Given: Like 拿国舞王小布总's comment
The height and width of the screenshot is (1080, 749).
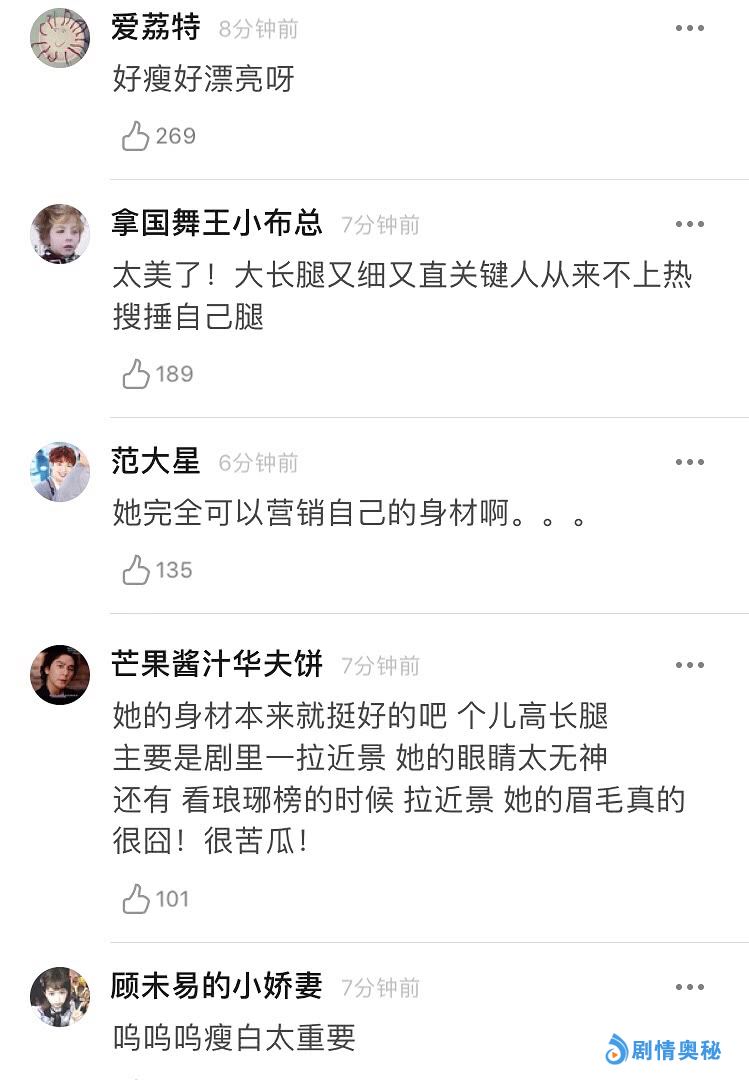Looking at the screenshot, I should pyautogui.click(x=136, y=374).
